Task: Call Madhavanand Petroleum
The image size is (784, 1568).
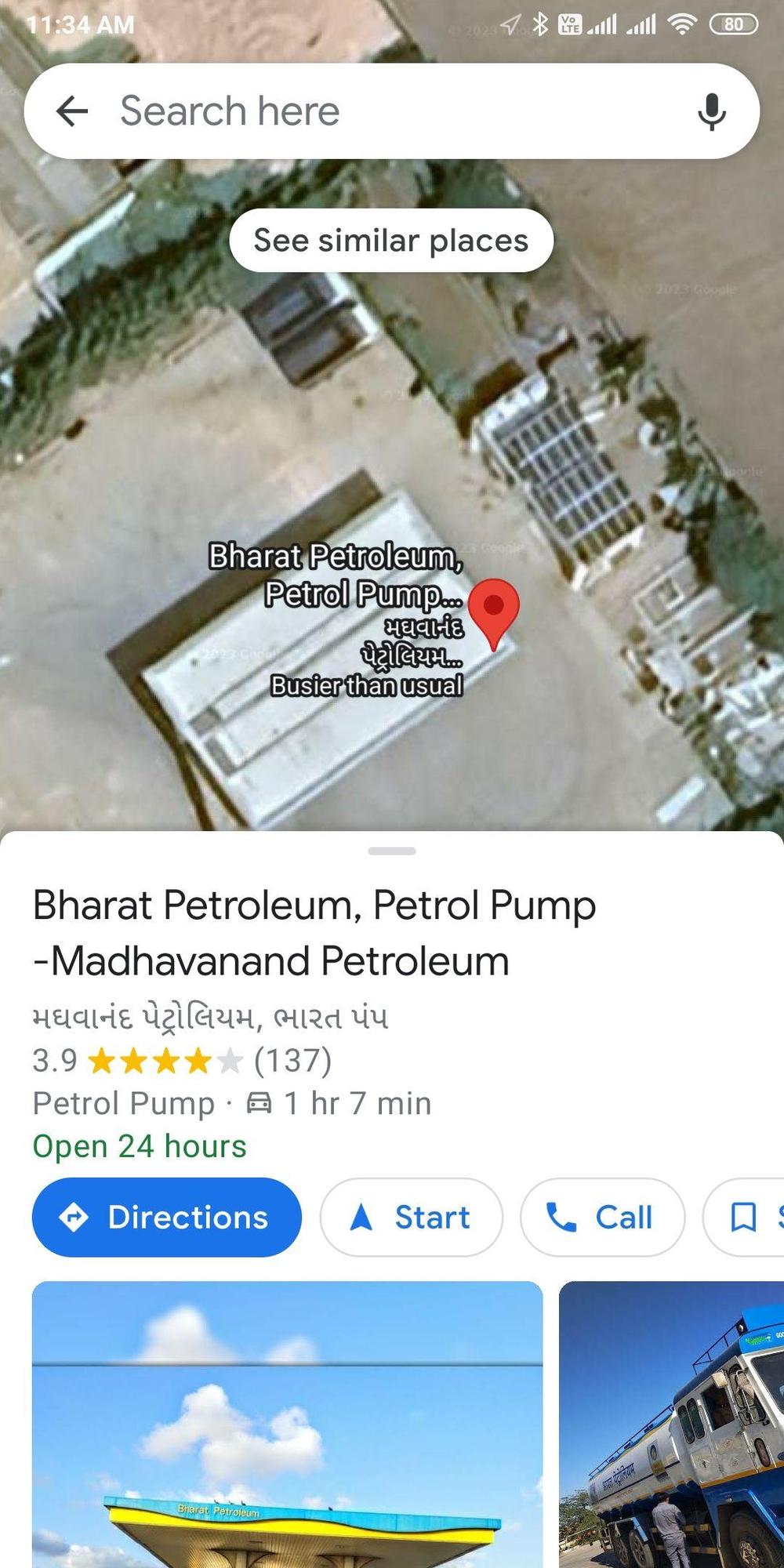Action: [x=602, y=1218]
